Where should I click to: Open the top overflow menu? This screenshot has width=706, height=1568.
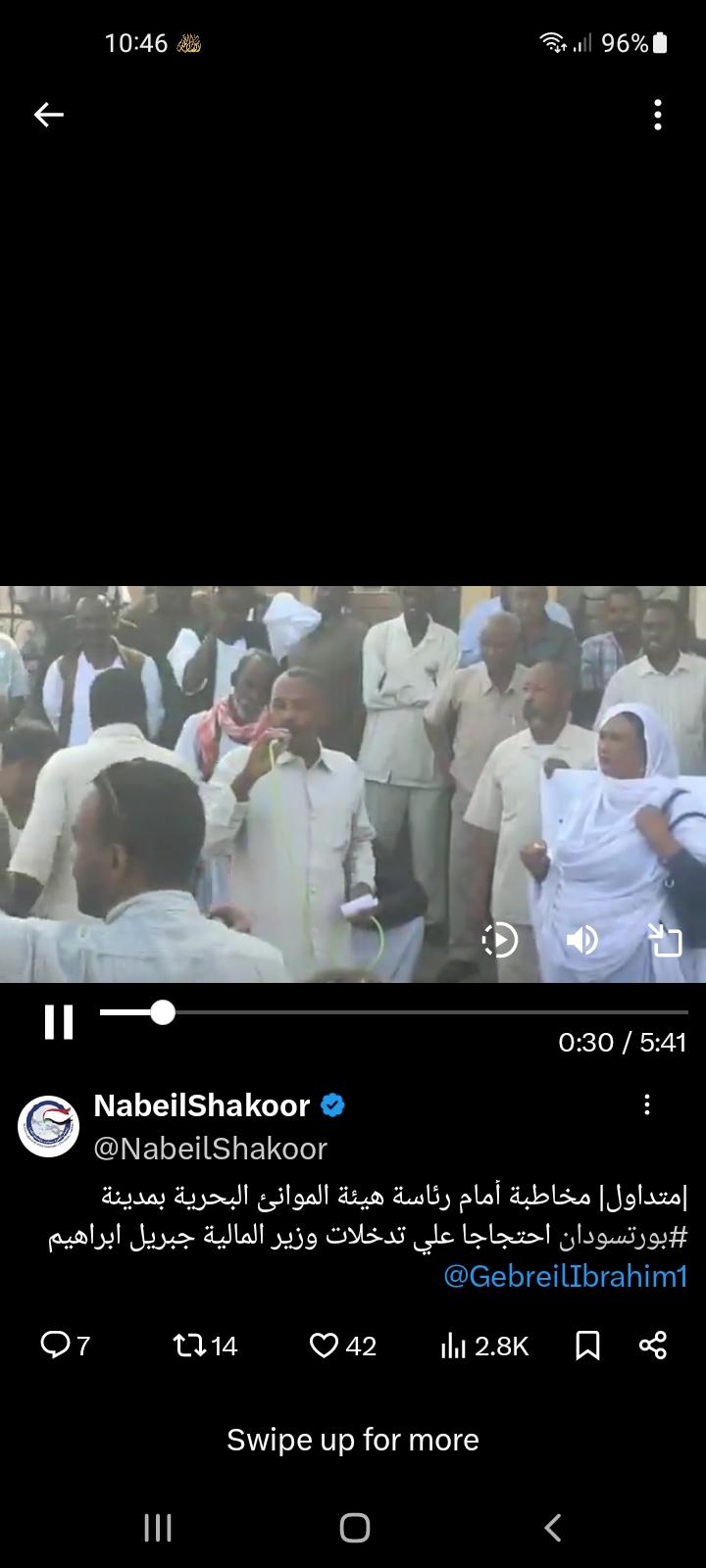point(658,115)
